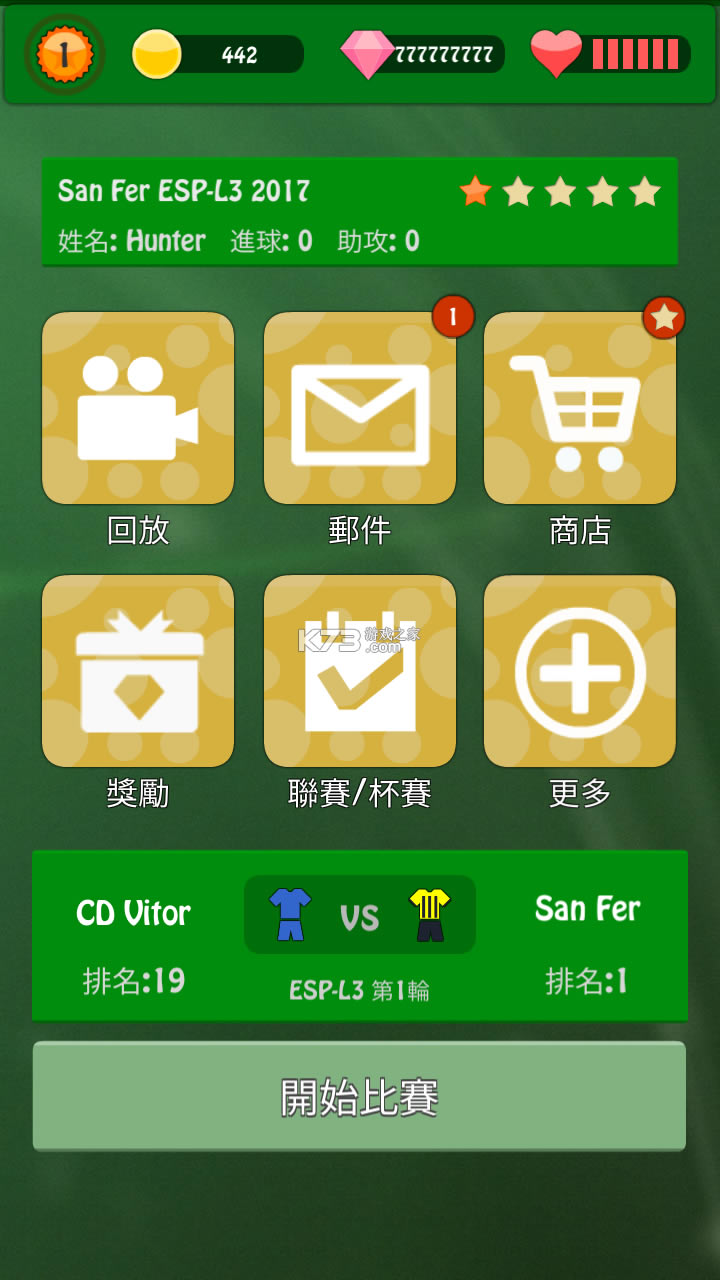Open the 獎勵 rewards gift icon
This screenshot has width=720, height=1280.
pyautogui.click(x=137, y=671)
